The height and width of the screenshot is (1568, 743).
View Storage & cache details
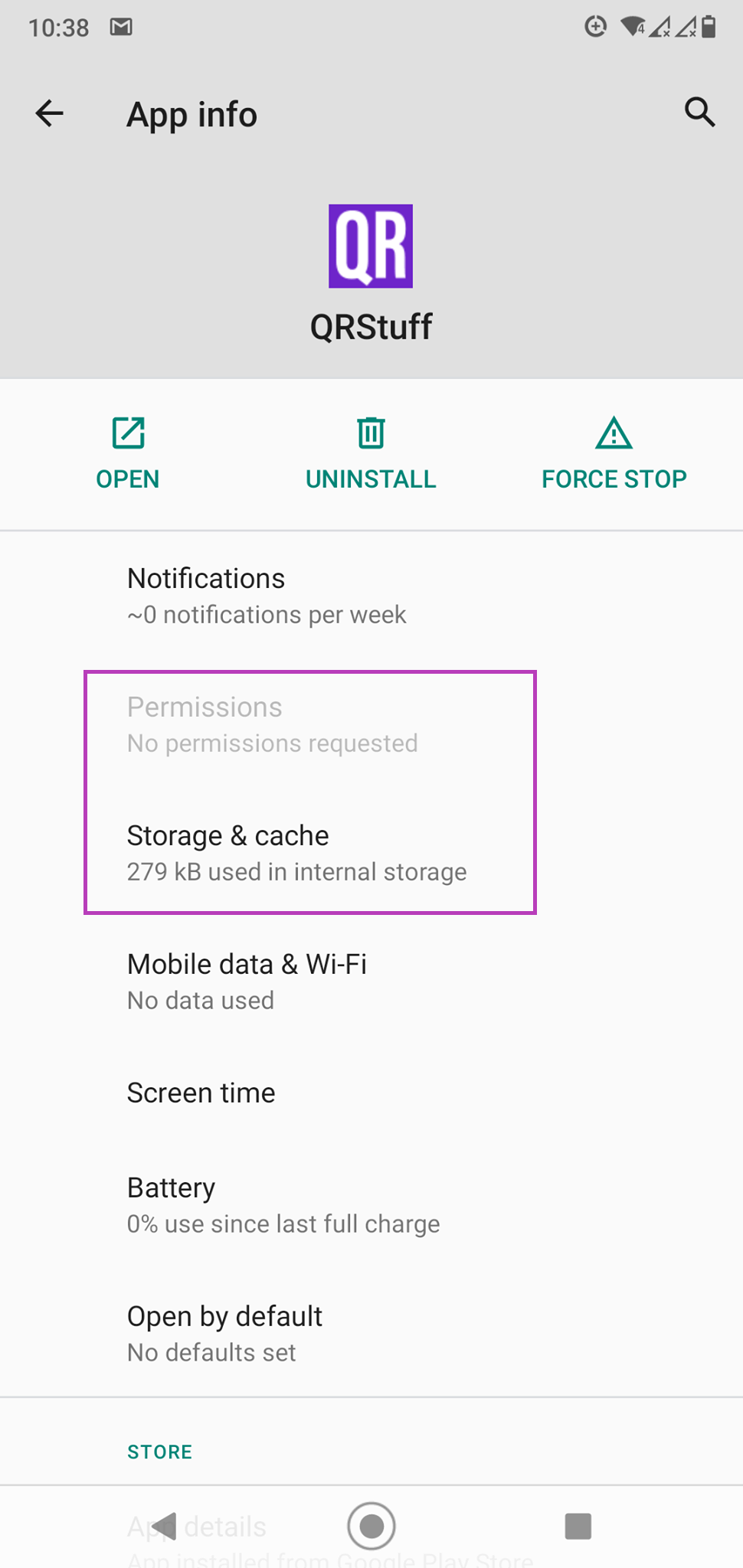(371, 853)
